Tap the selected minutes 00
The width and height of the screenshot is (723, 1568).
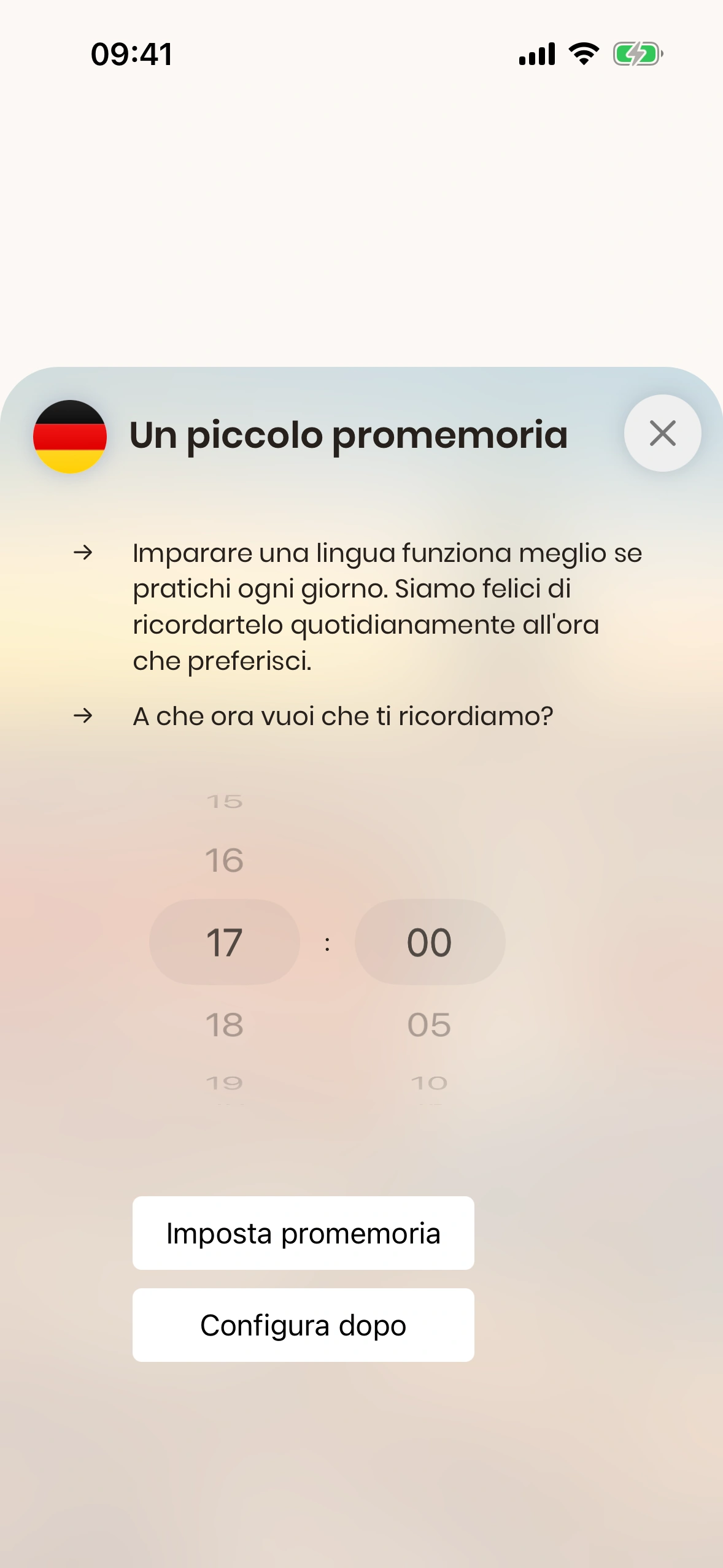(430, 942)
